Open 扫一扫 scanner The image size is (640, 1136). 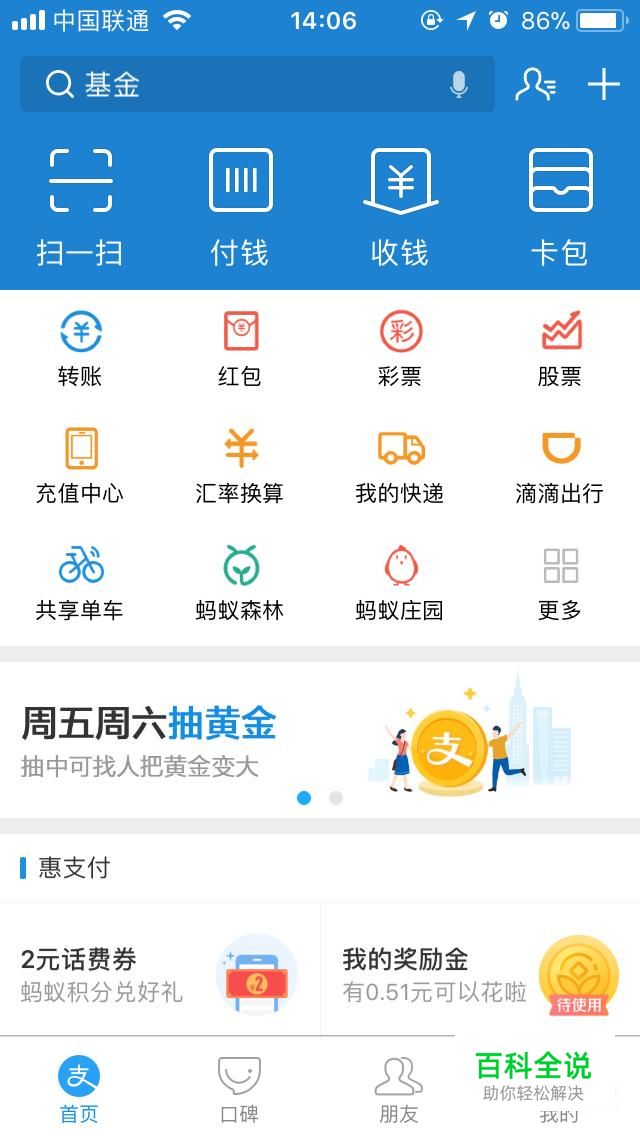tap(80, 207)
